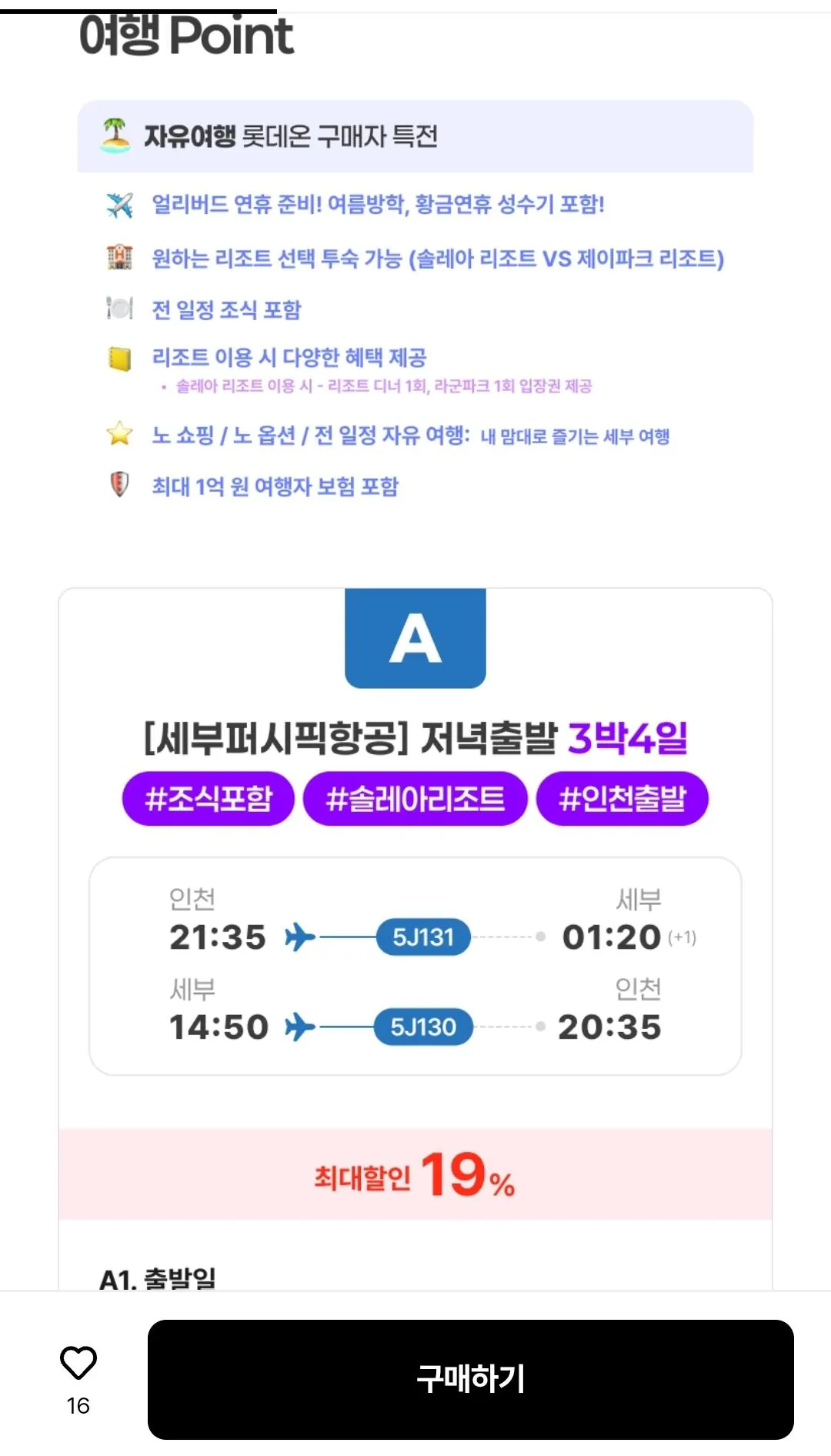Open the 솔레아 리조트 혜택 sub-item detail
This screenshot has height=1456, width=831.
pyautogui.click(x=379, y=386)
